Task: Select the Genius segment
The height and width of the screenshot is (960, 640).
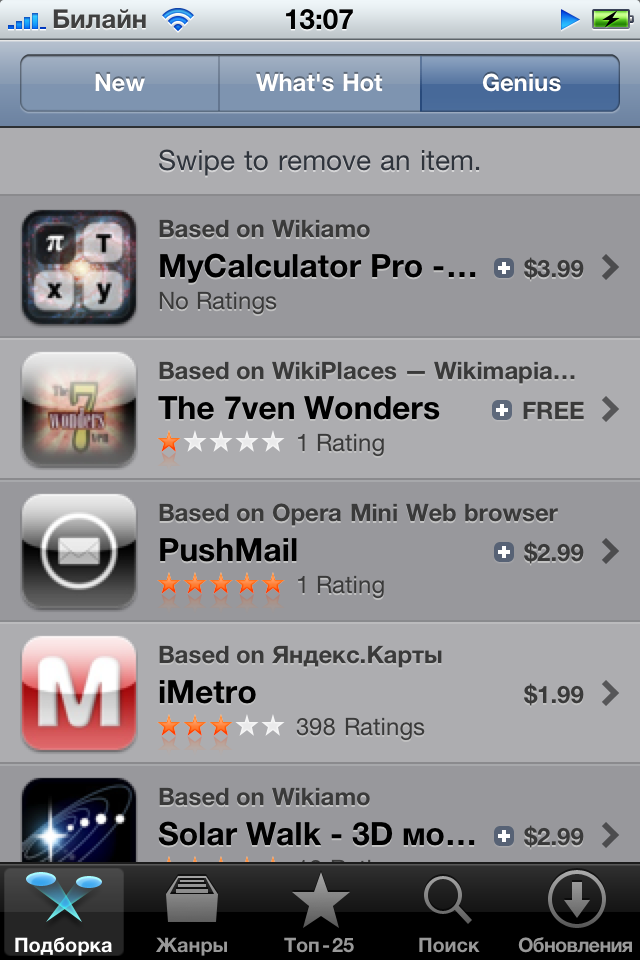Action: click(x=520, y=83)
